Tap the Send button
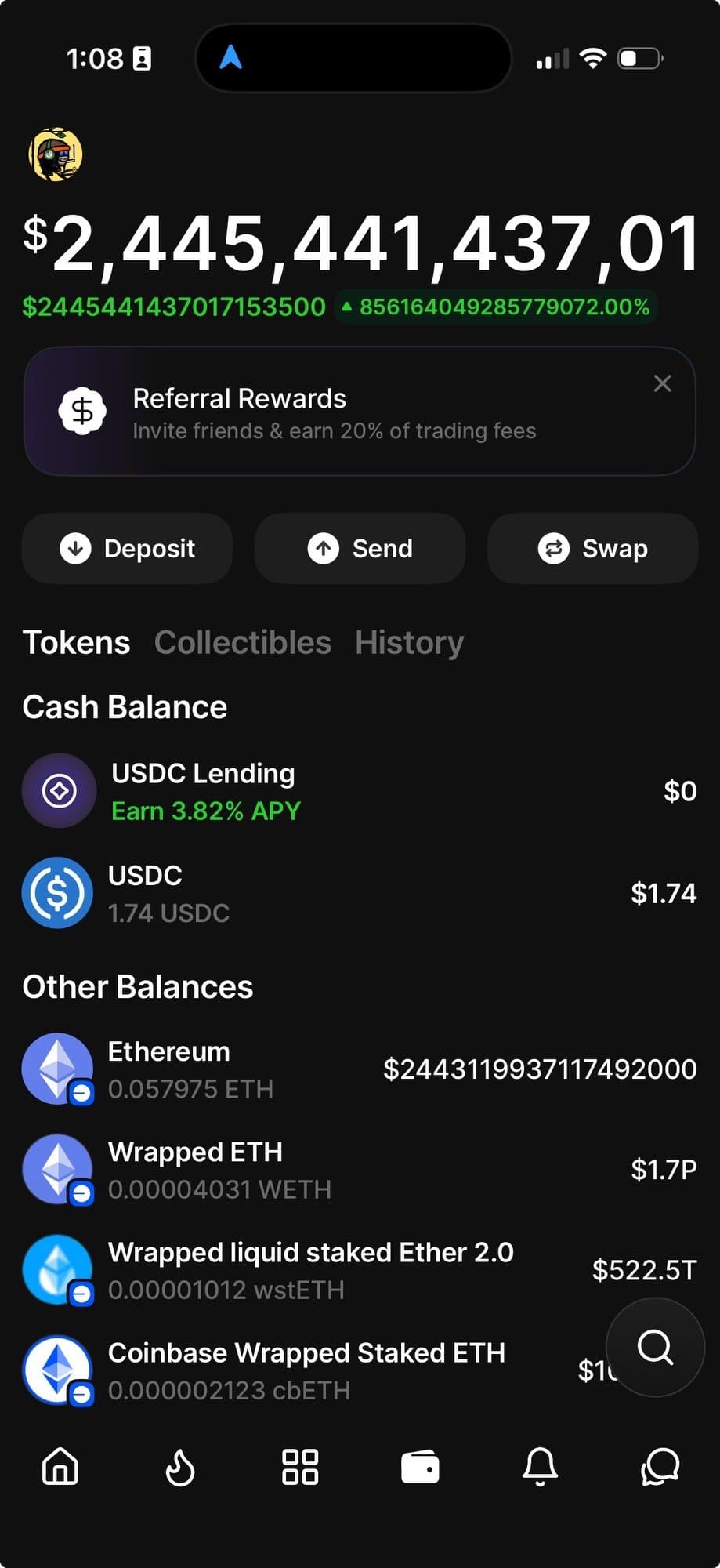720x1568 pixels. pos(360,549)
